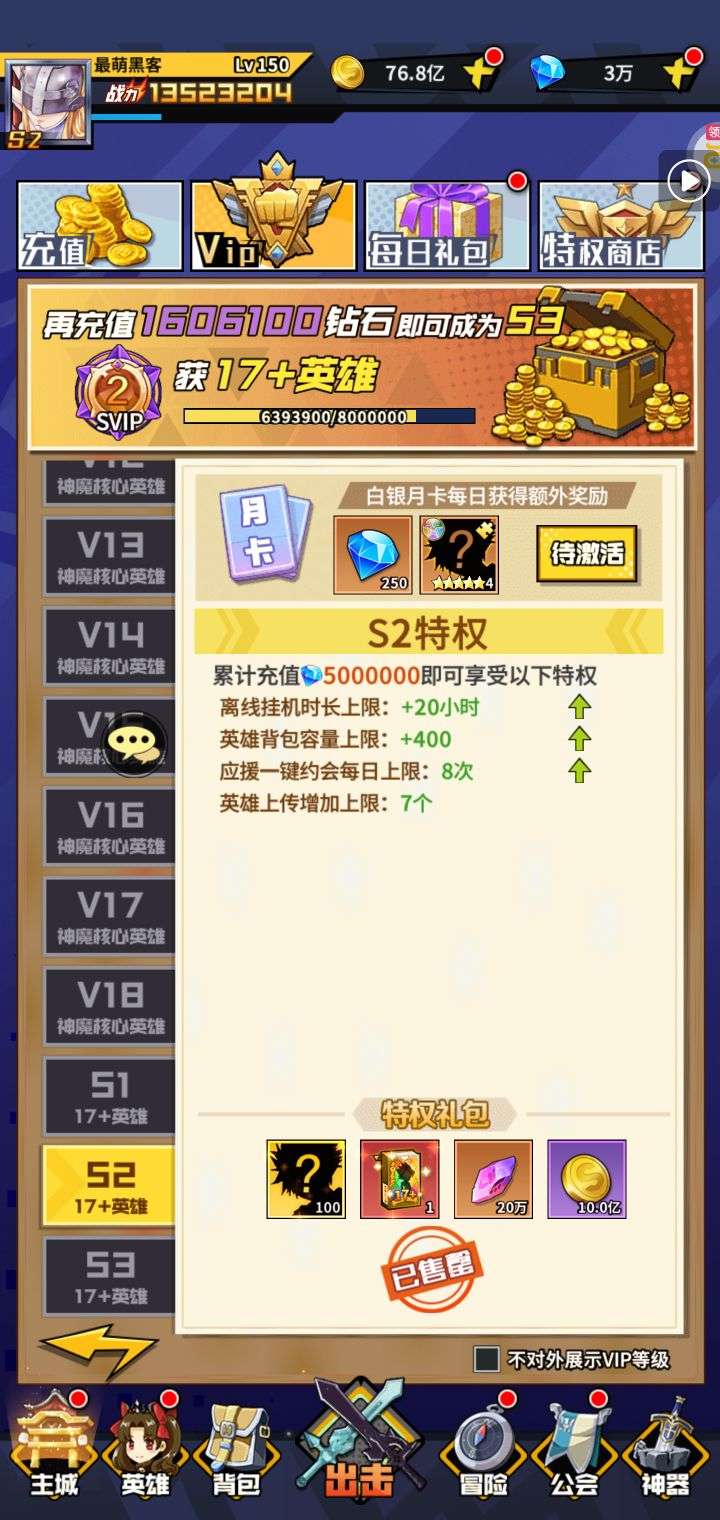Image resolution: width=720 pixels, height=1520 pixels.
Task: Open the 背包 backpack section
Action: [236, 1450]
